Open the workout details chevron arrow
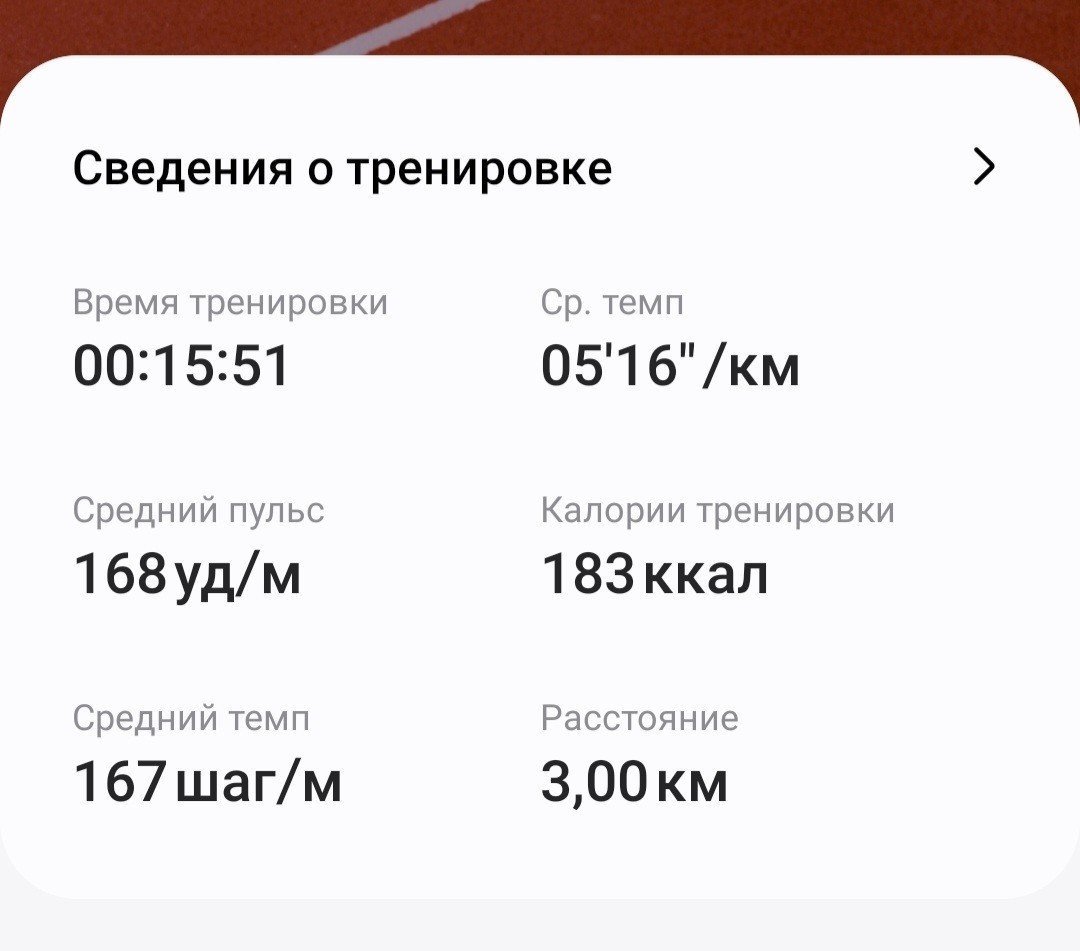 click(984, 167)
